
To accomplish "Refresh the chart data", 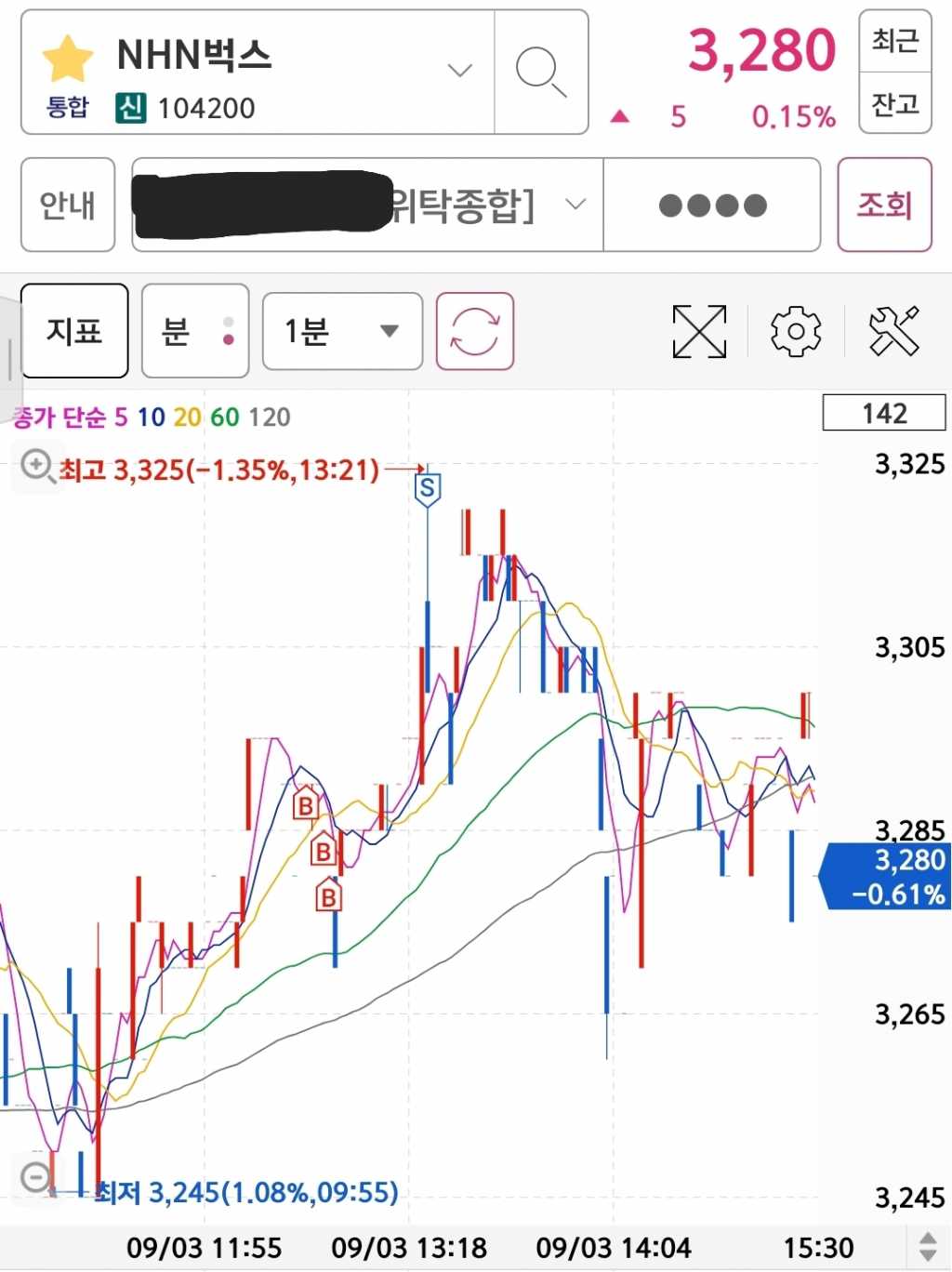I will (474, 331).
